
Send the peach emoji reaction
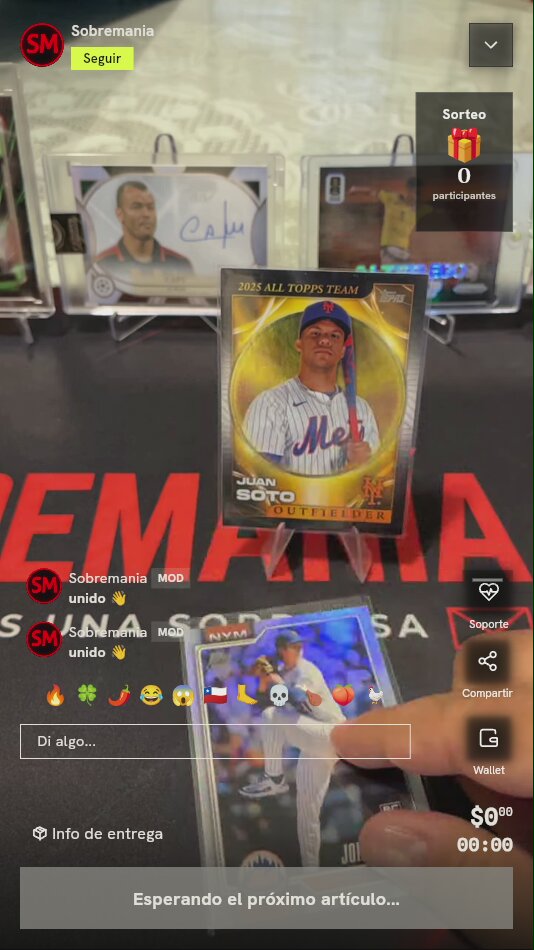coord(343,695)
